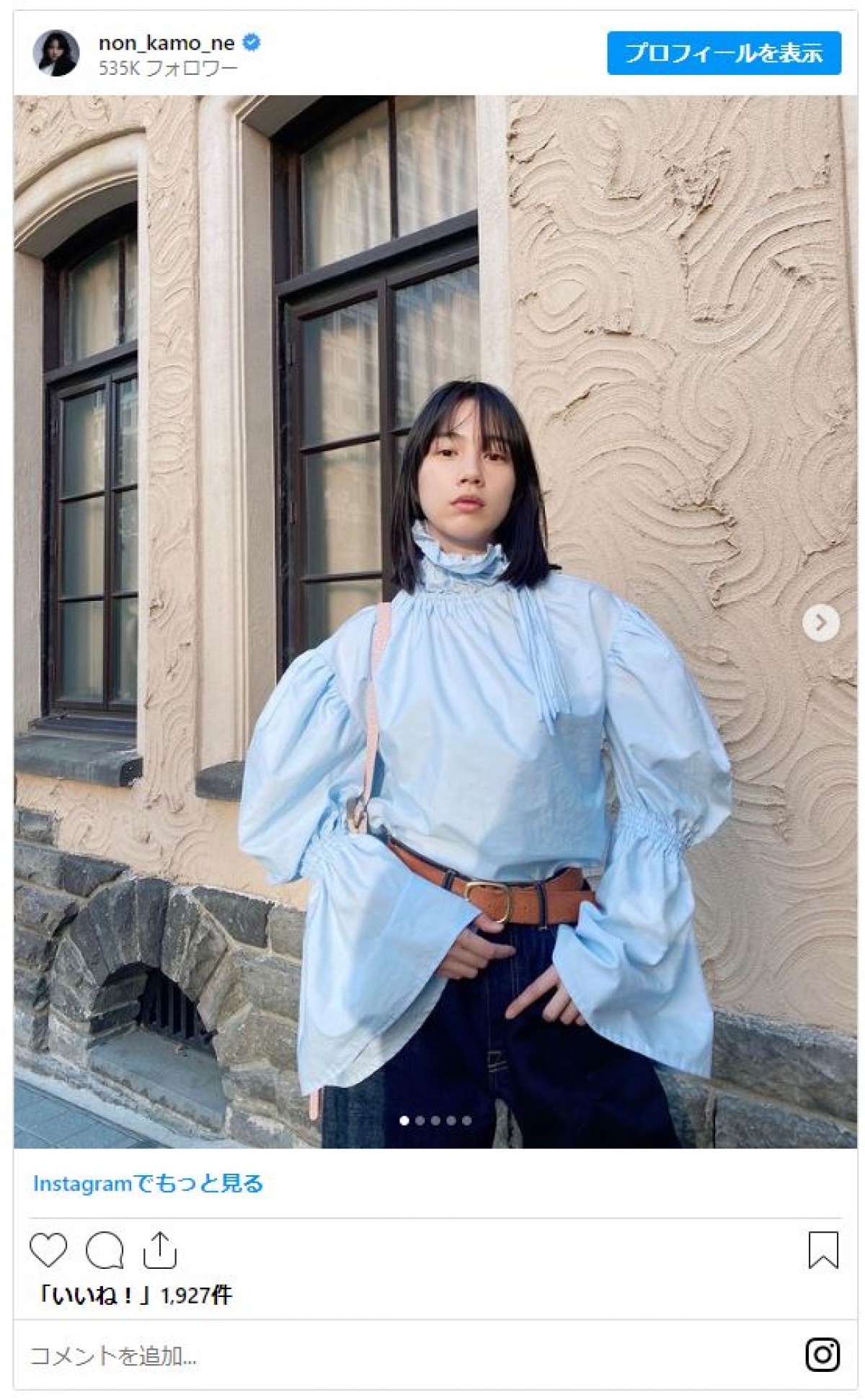The width and height of the screenshot is (865, 1400).
Task: Open the Instagram logo icon
Action: pos(822,1355)
